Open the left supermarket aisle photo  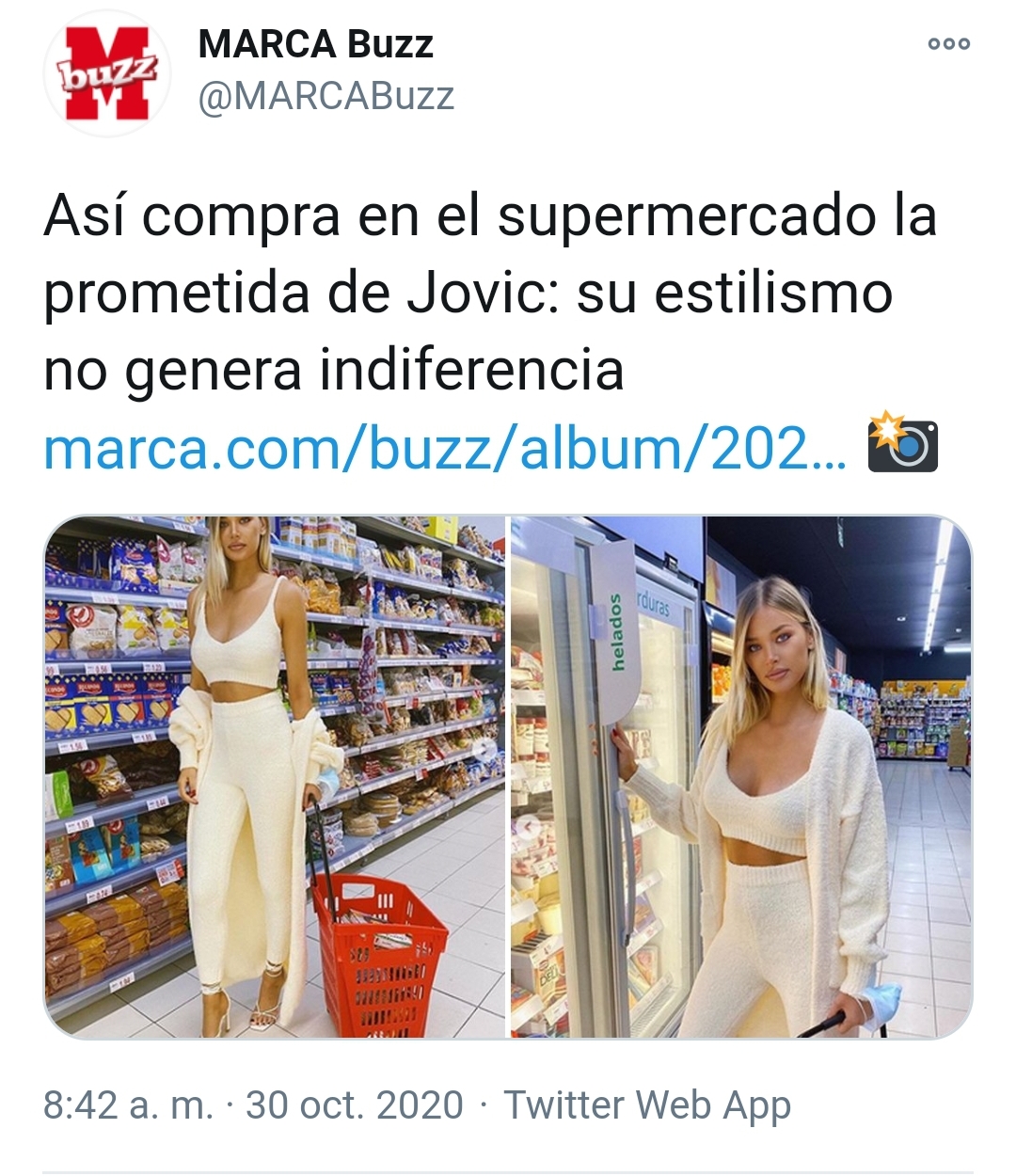pos(275,777)
